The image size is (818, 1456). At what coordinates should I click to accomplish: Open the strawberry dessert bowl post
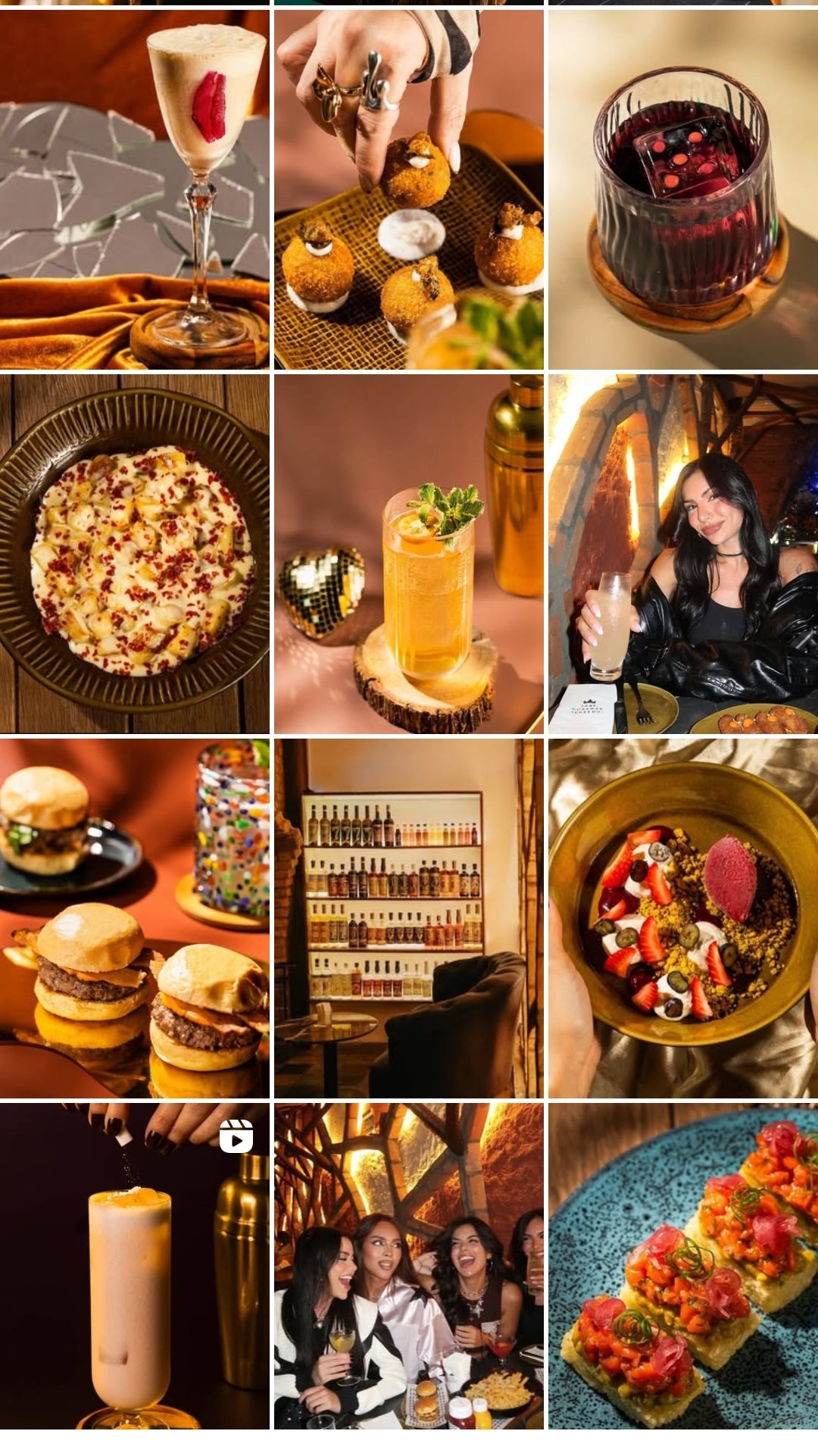[683, 918]
